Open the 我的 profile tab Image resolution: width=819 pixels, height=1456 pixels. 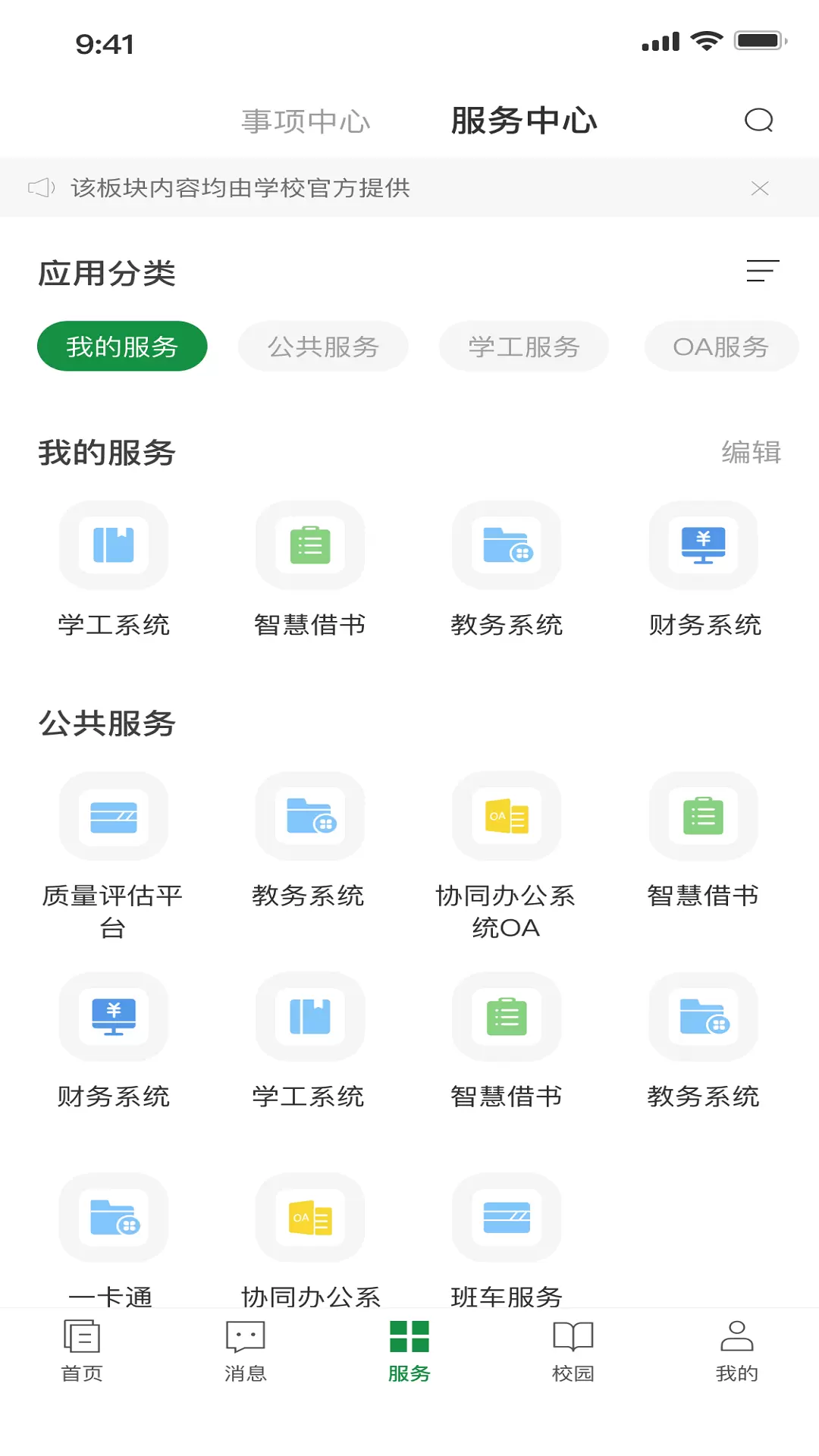[x=737, y=1351]
